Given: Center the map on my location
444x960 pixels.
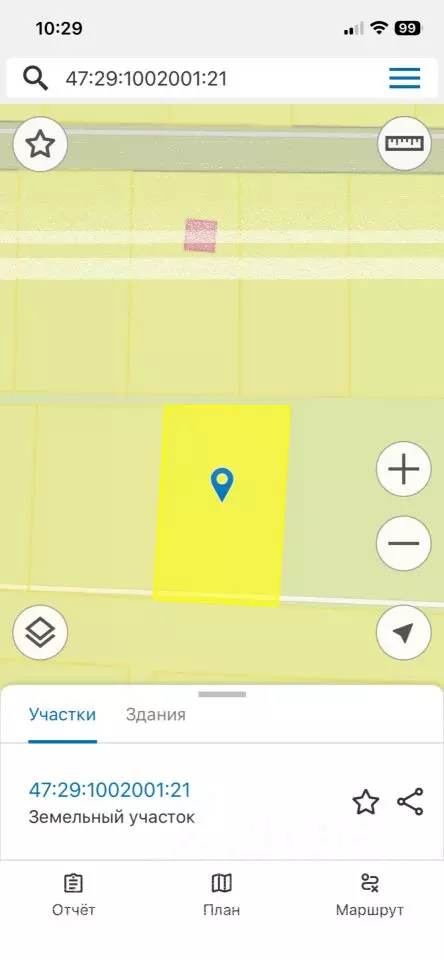Looking at the screenshot, I should [x=404, y=632].
